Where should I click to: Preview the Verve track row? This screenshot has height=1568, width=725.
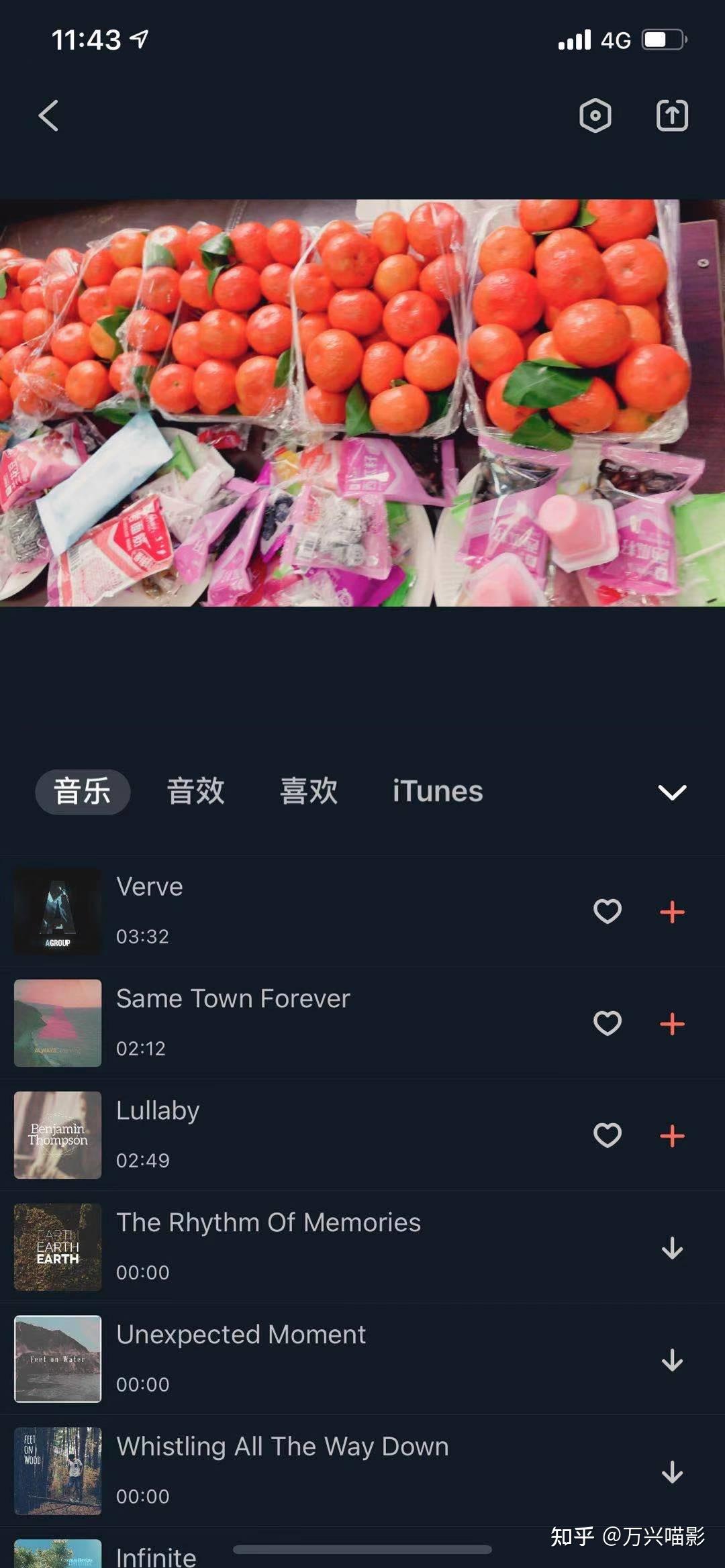[x=302, y=911]
